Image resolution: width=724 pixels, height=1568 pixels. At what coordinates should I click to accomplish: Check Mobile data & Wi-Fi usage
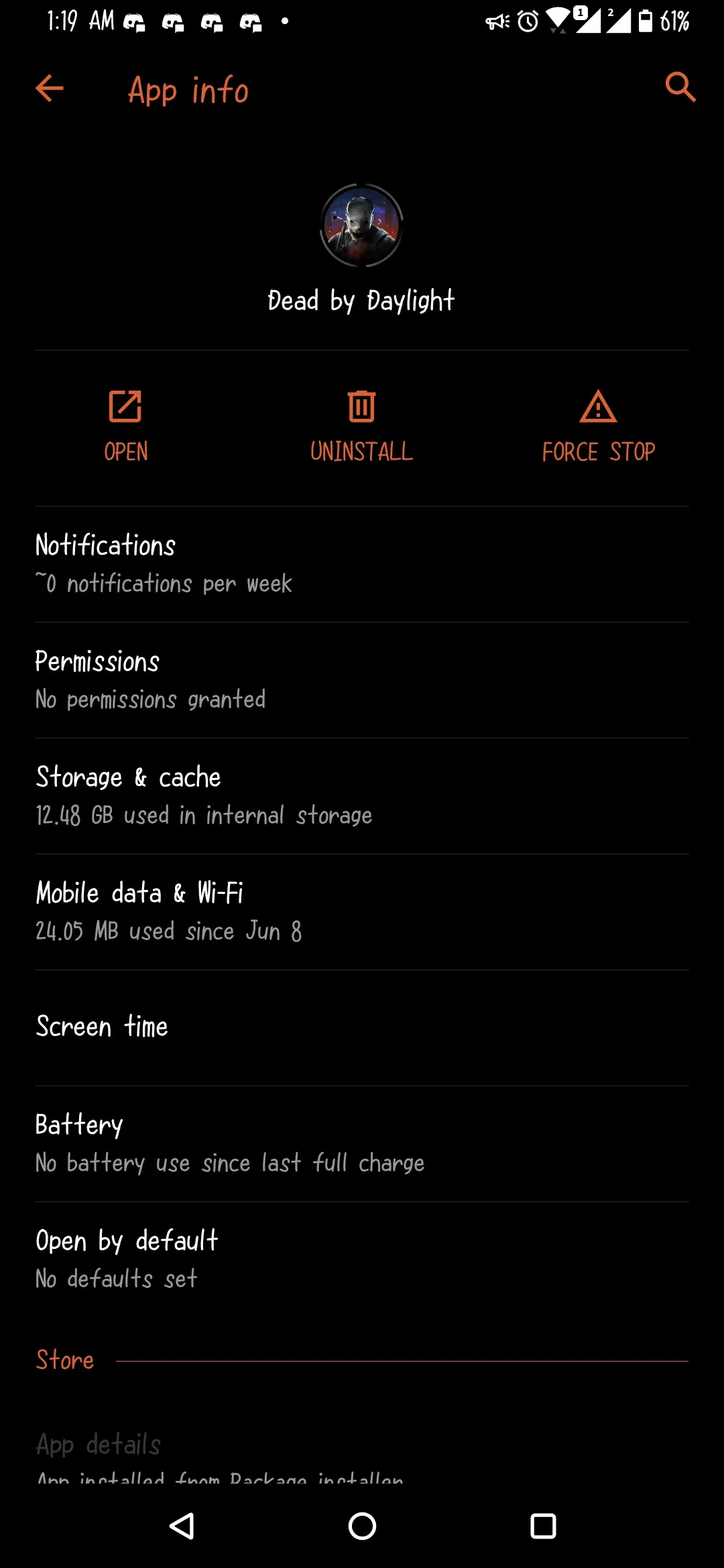362,912
